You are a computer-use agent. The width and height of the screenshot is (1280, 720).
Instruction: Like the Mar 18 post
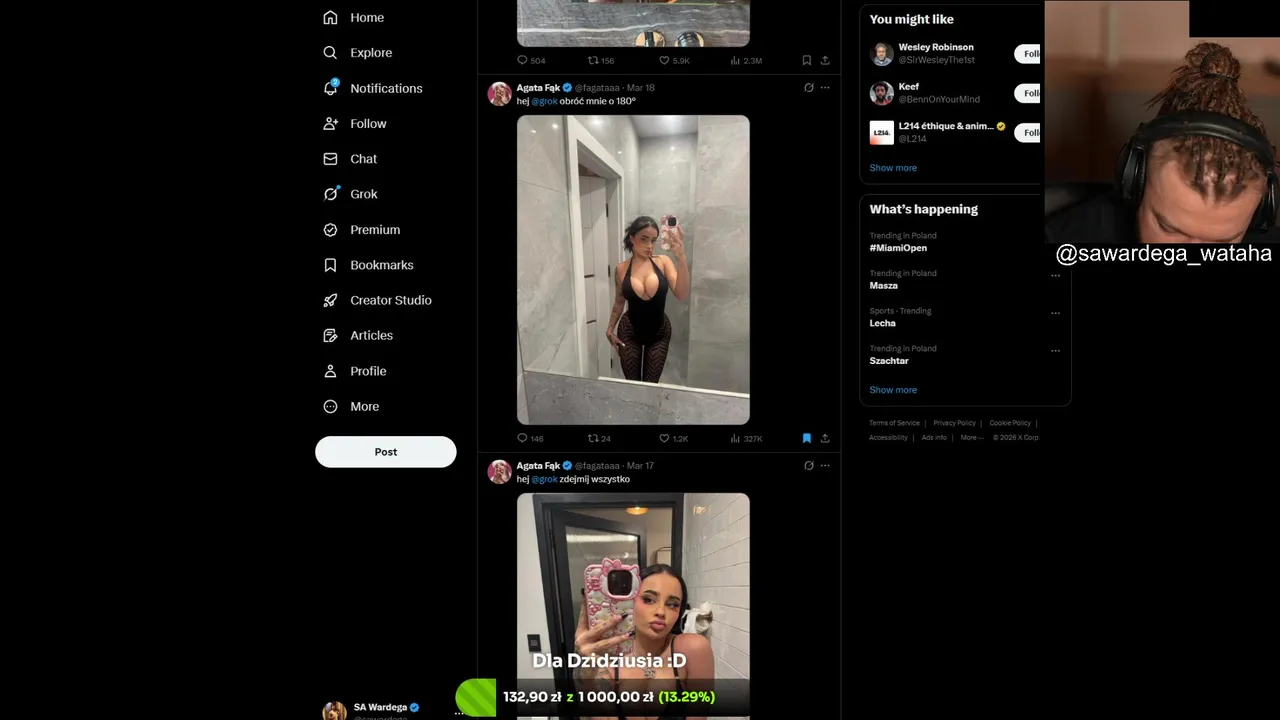tap(664, 438)
